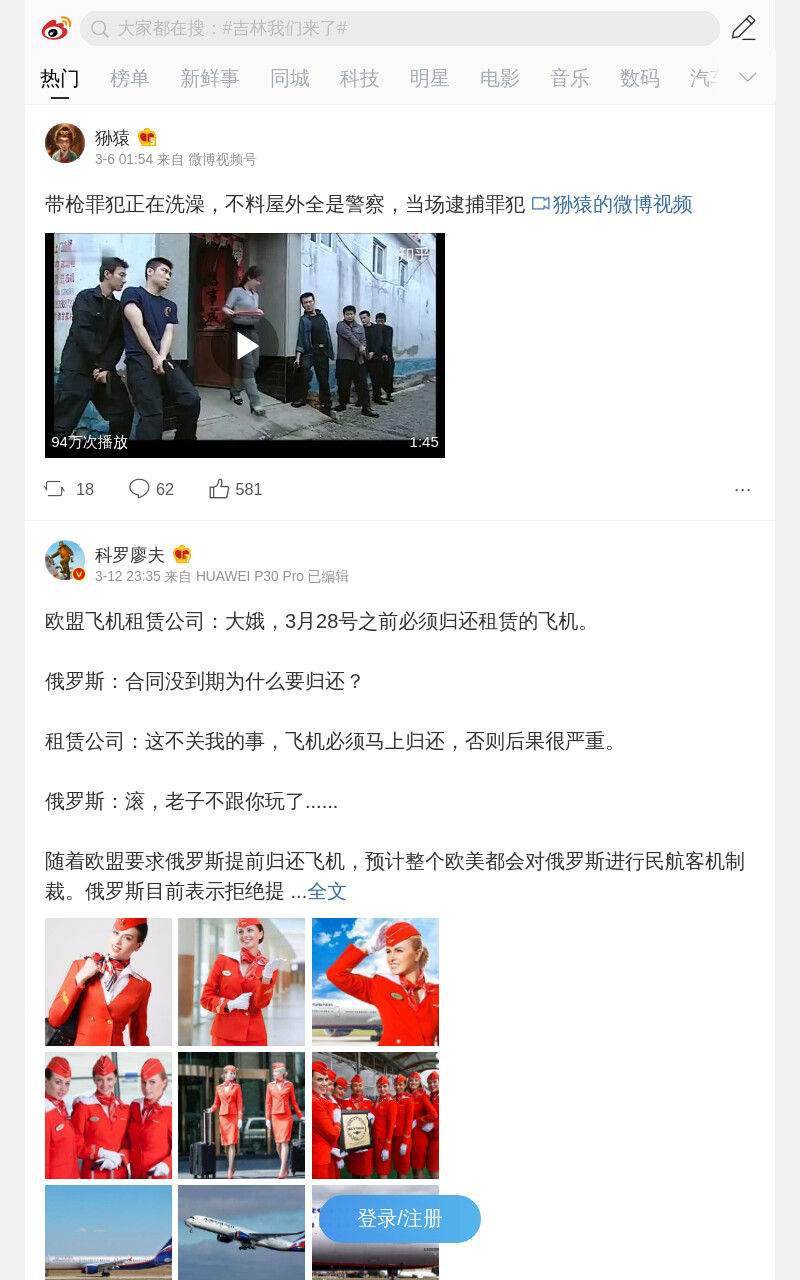Open comments on 狲猿's post

tap(151, 489)
